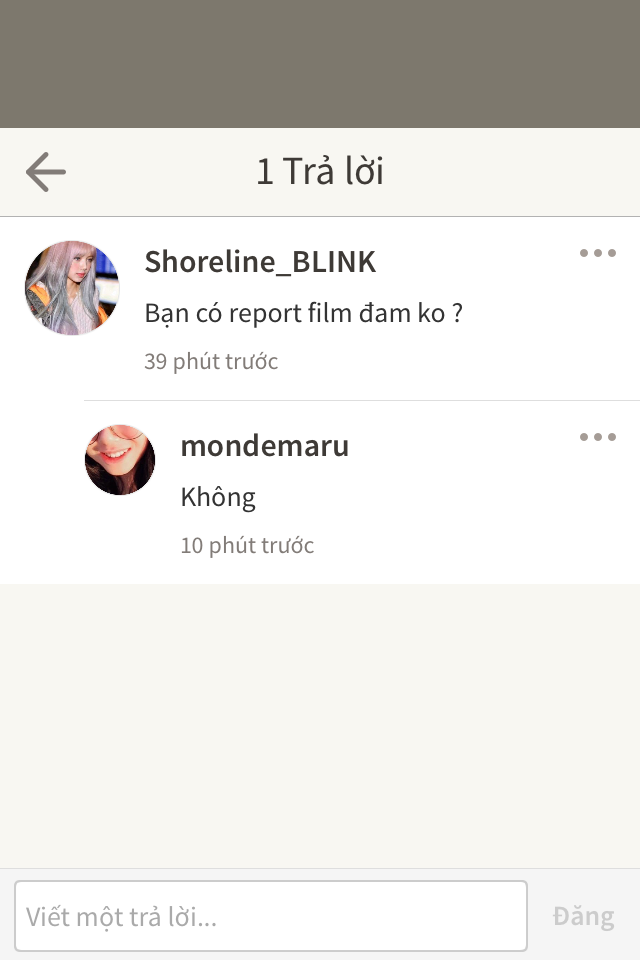This screenshot has height=960, width=640.
Task: Go back using the arrow icon
Action: (46, 172)
